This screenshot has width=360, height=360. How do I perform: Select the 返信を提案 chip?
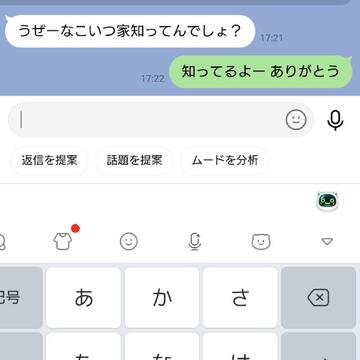point(49,161)
